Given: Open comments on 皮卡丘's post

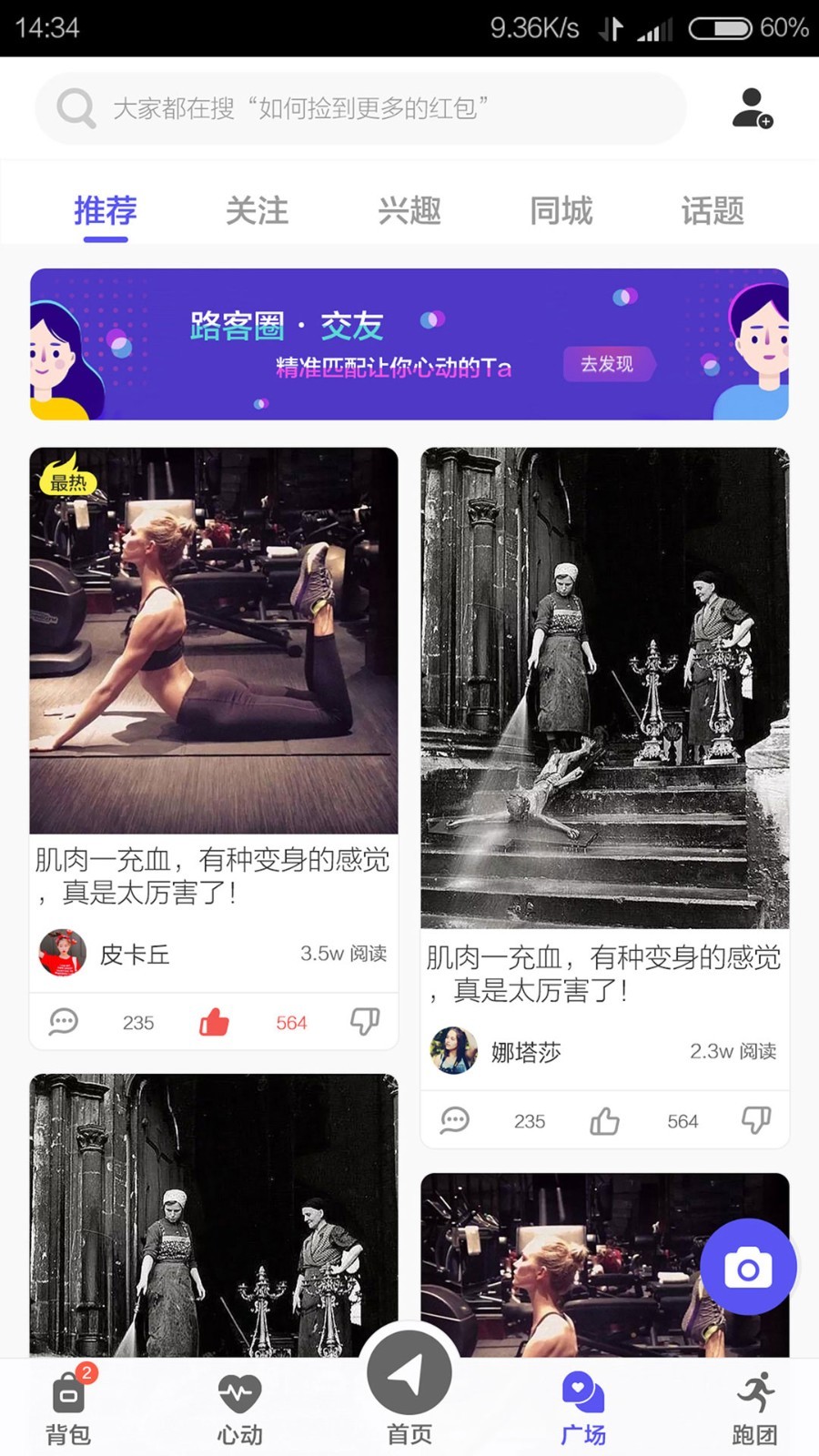Looking at the screenshot, I should point(64,1022).
